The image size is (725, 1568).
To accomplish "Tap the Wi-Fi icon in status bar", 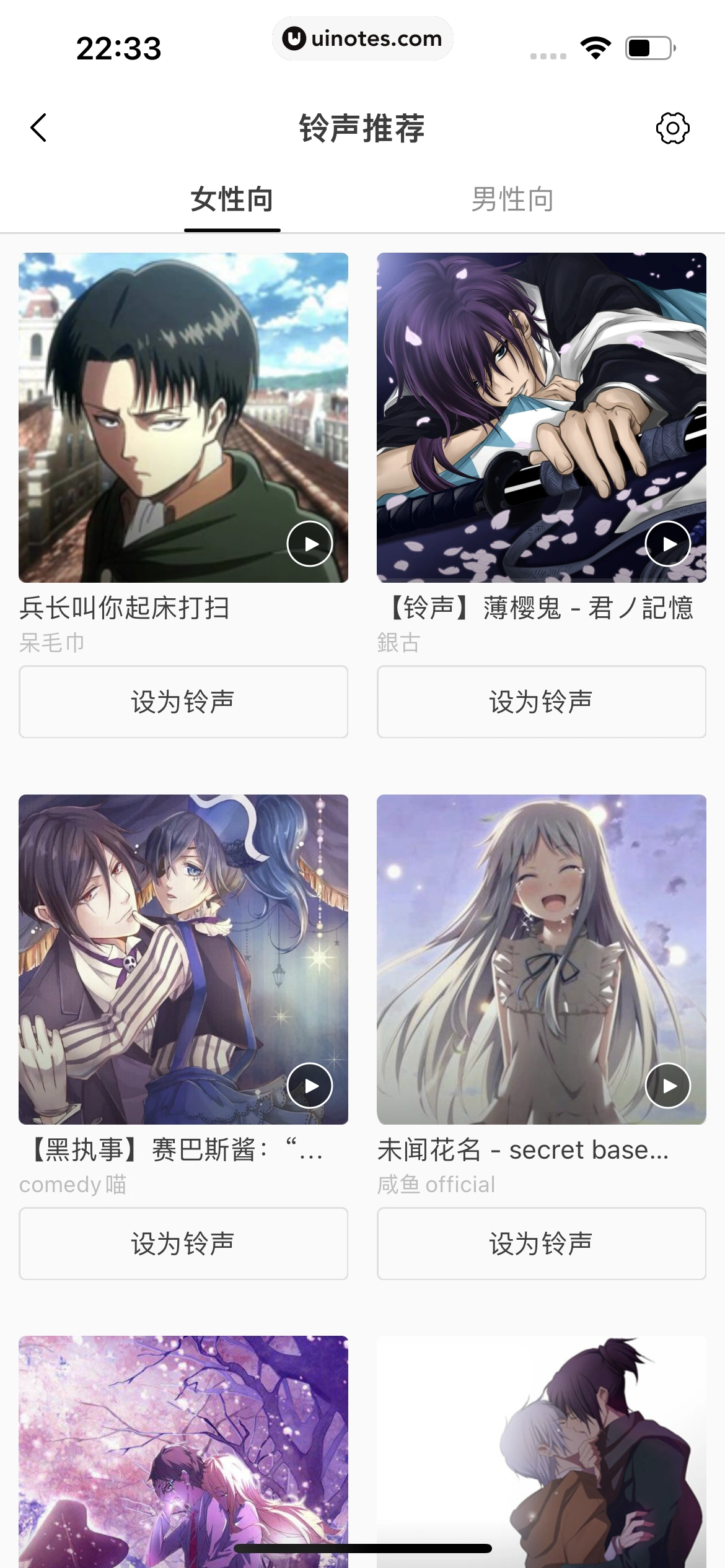I will (x=595, y=46).
